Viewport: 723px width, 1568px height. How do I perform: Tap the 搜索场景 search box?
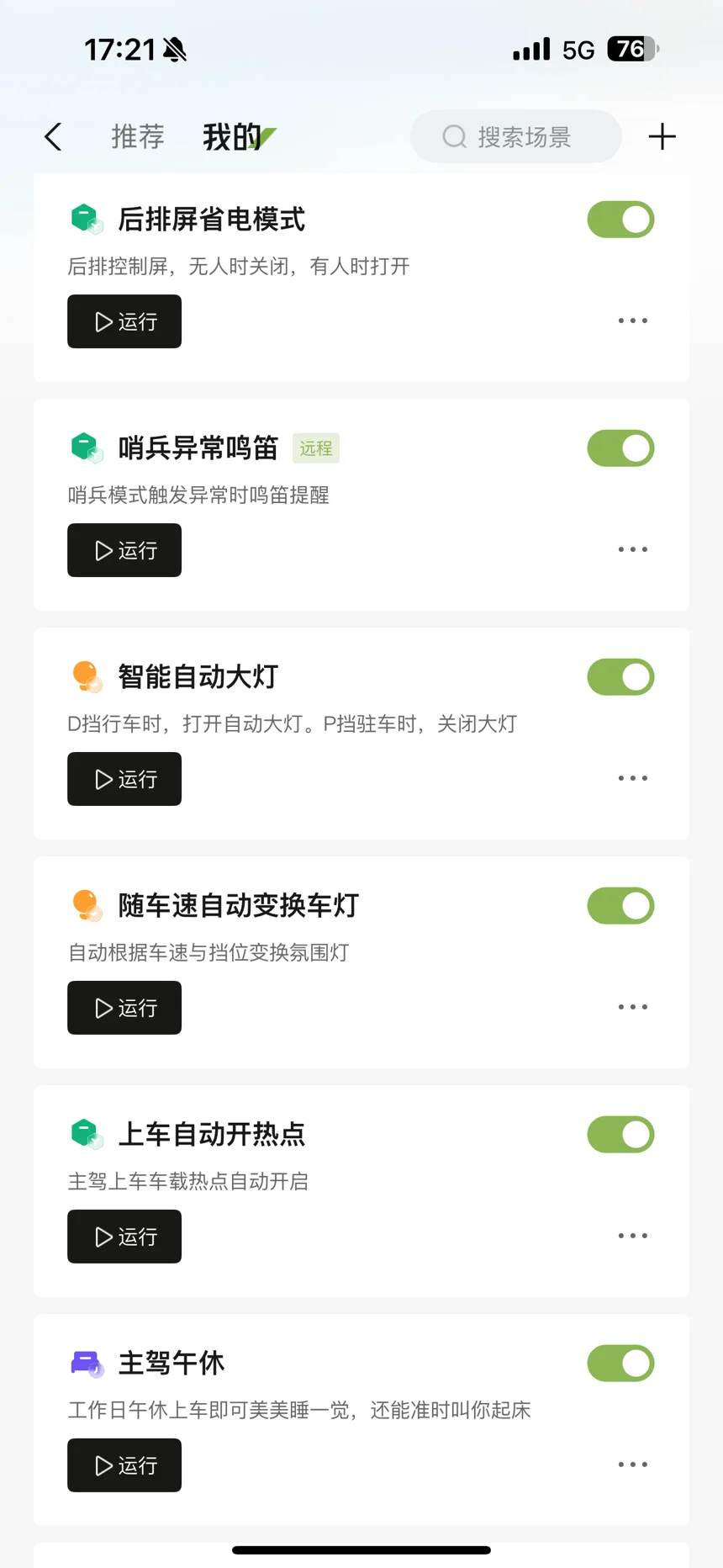point(516,136)
